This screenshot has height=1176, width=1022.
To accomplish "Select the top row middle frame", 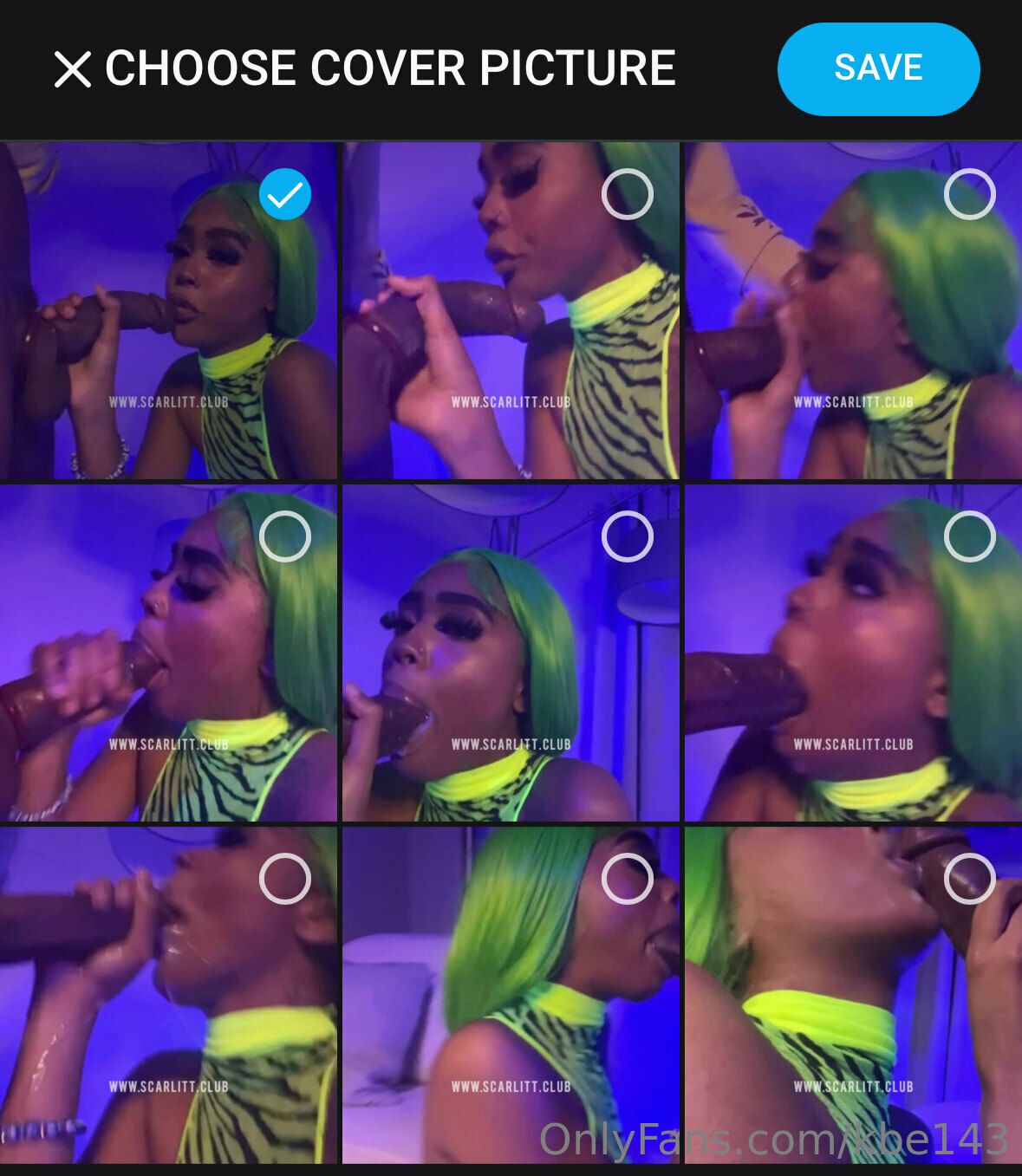I will [x=627, y=195].
